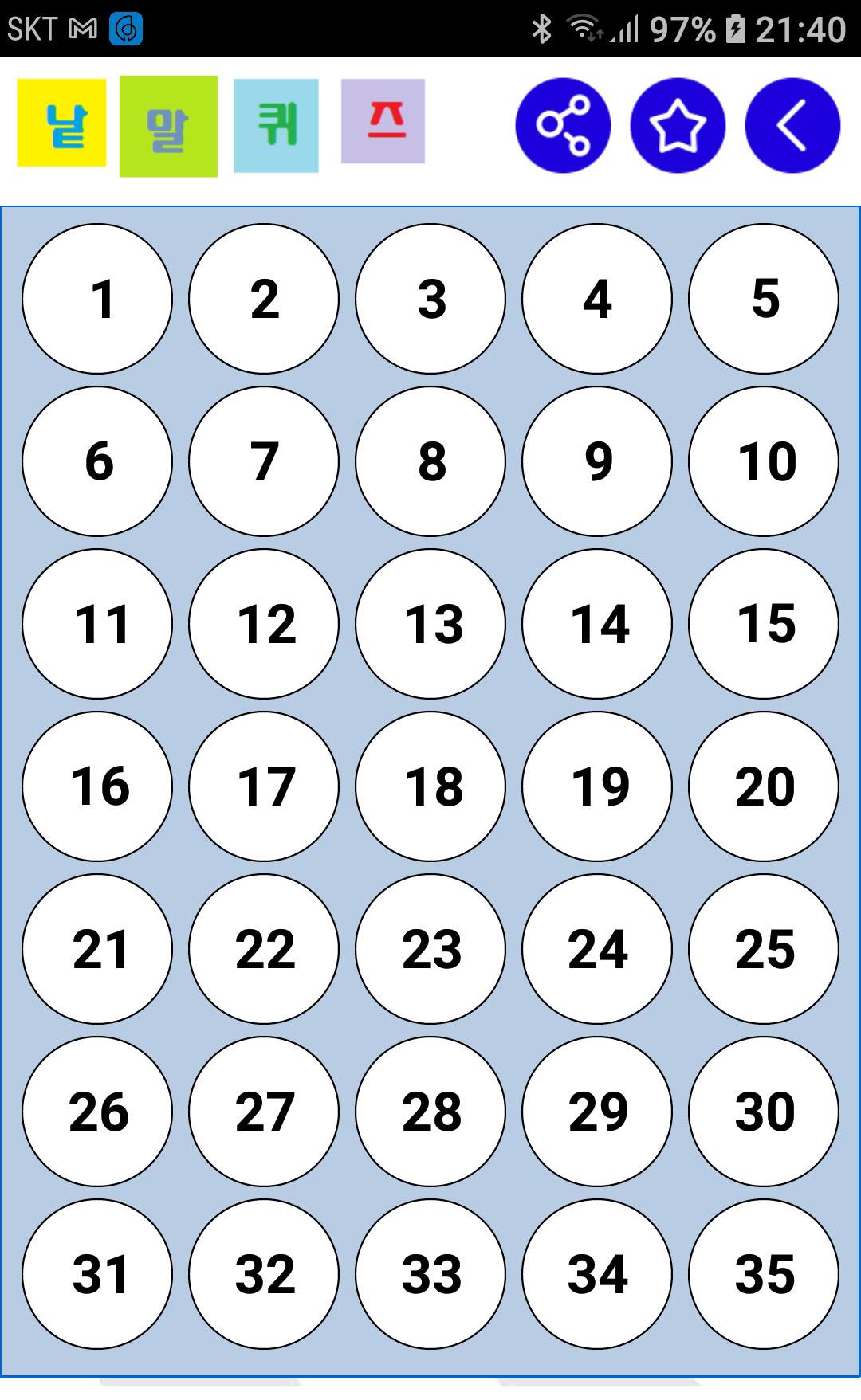Select number 25

(764, 949)
